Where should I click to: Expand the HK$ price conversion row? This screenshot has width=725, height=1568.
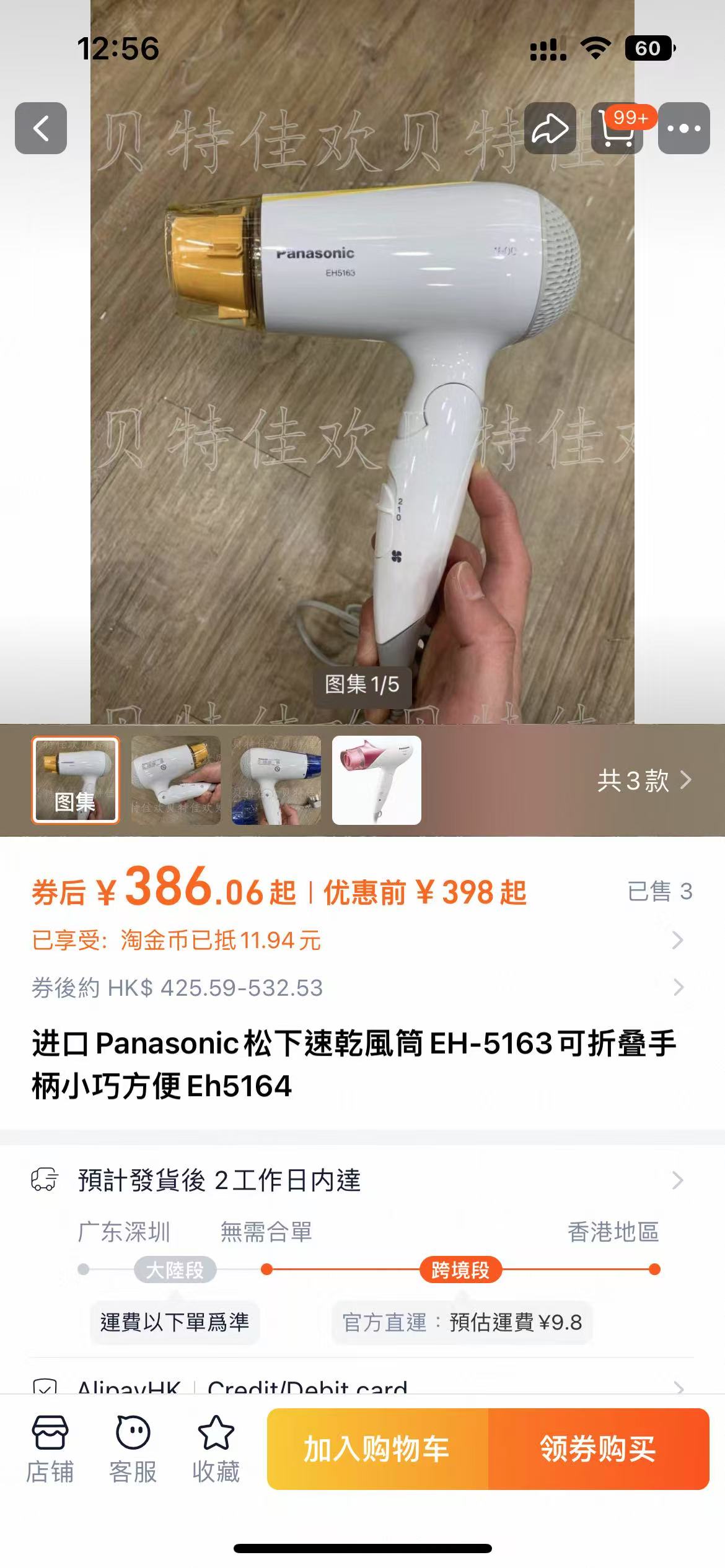tap(677, 987)
